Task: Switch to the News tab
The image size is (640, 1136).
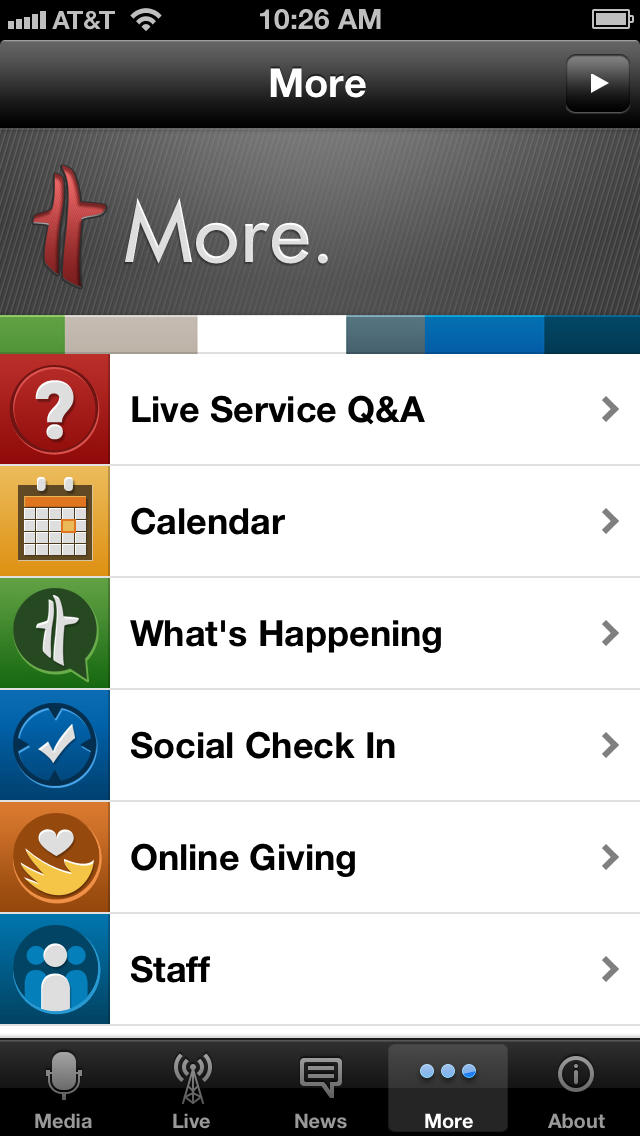Action: tap(320, 1089)
